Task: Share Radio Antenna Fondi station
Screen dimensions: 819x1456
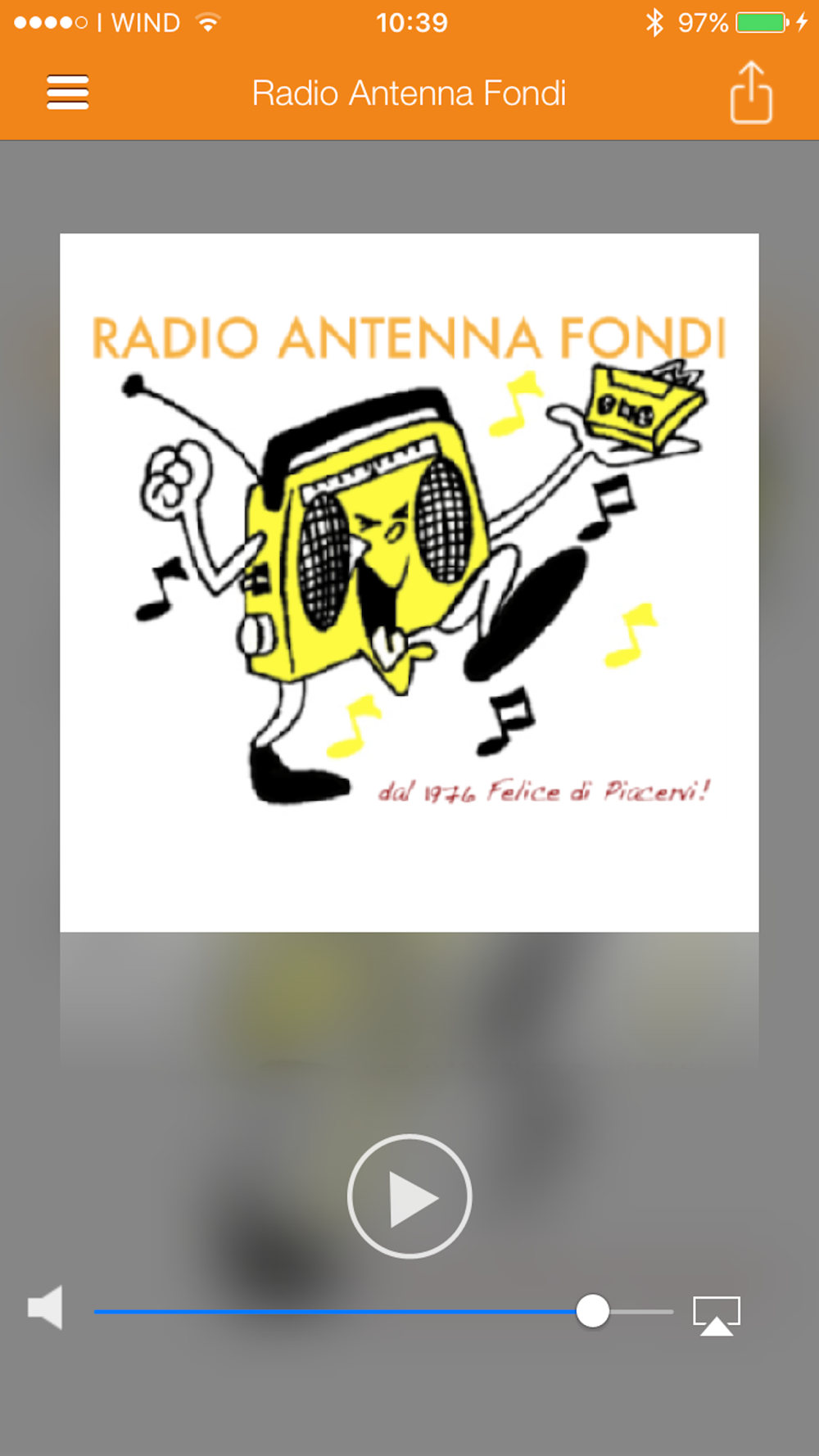Action: pyautogui.click(x=751, y=93)
